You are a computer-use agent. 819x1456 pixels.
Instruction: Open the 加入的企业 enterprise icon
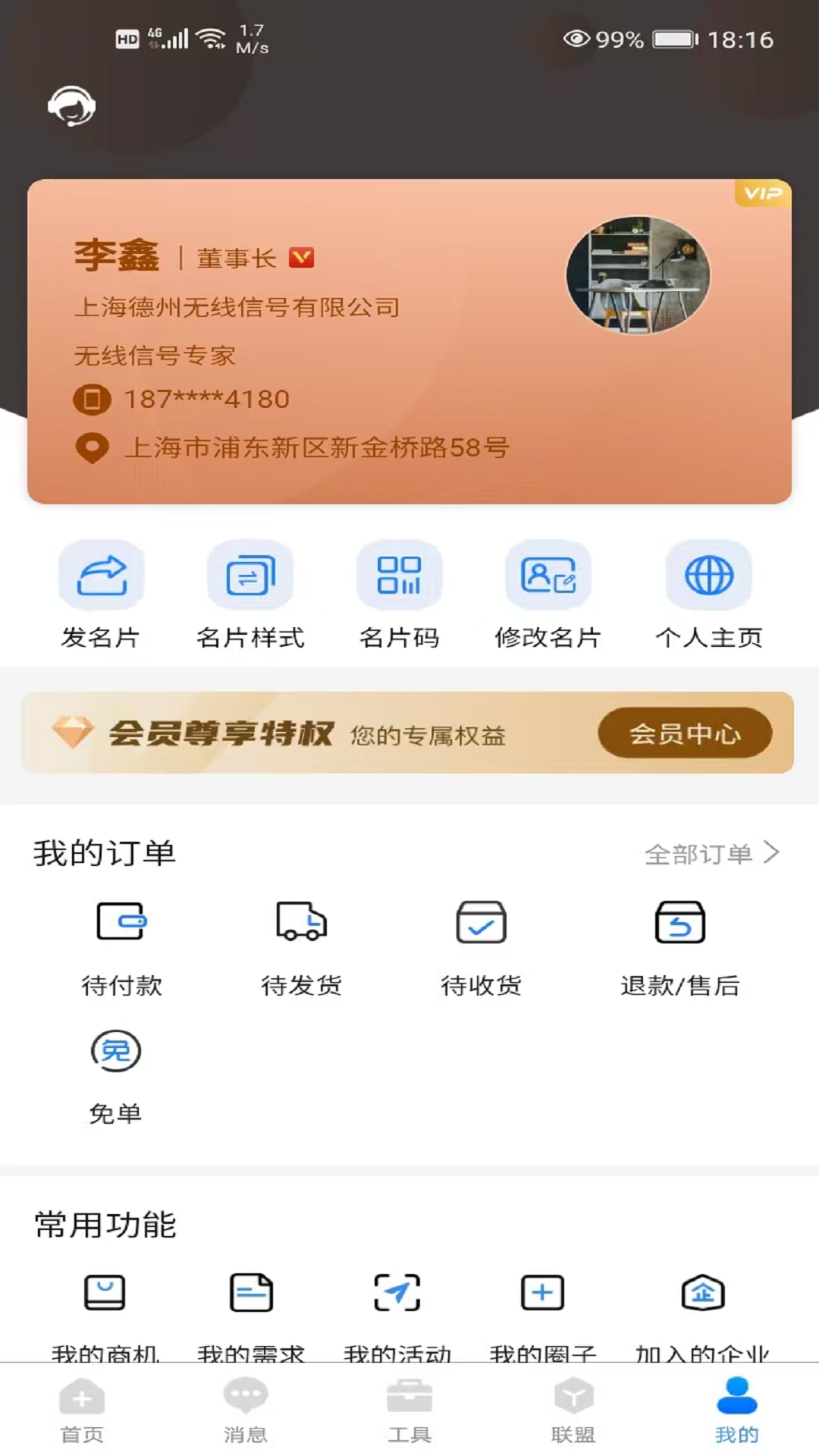point(703,1293)
